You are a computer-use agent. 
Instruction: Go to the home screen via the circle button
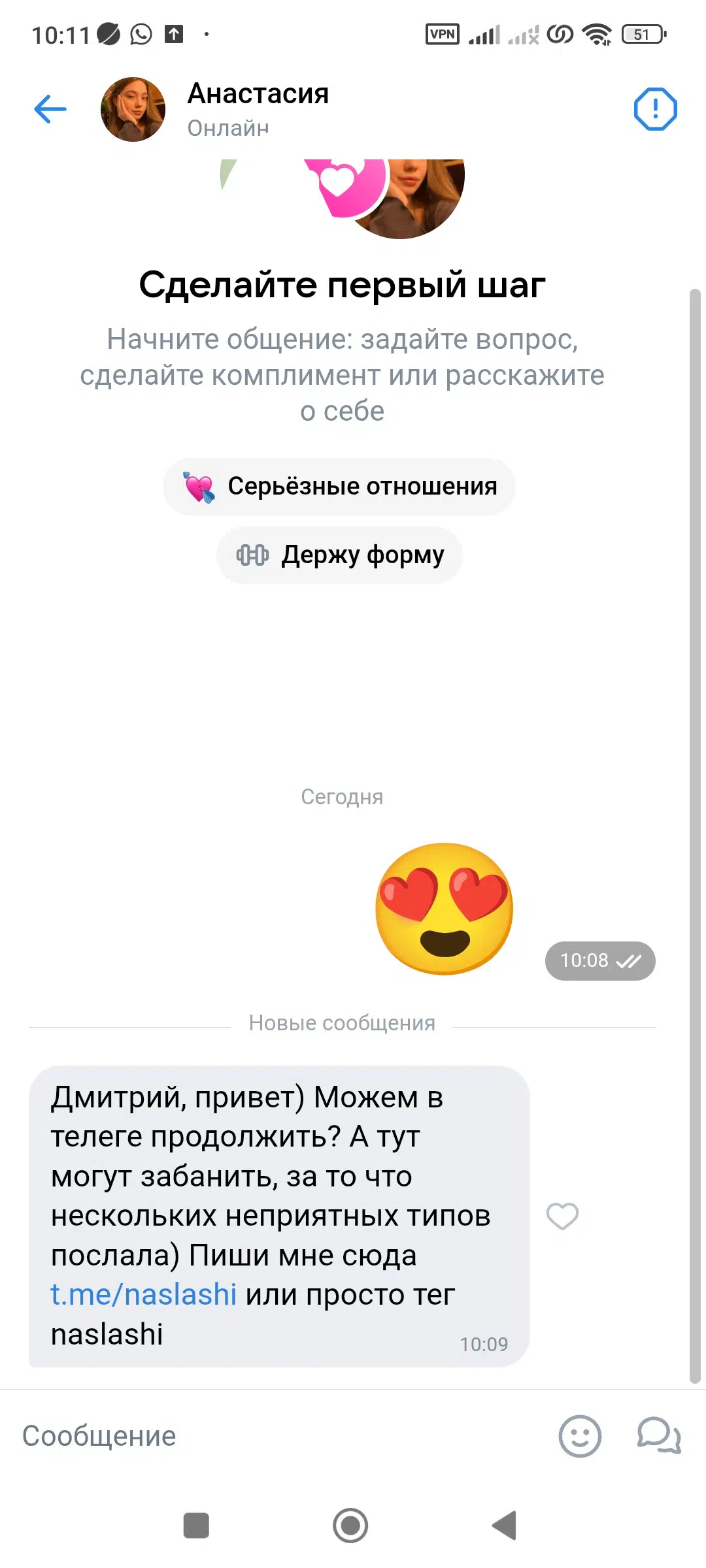click(x=350, y=1526)
